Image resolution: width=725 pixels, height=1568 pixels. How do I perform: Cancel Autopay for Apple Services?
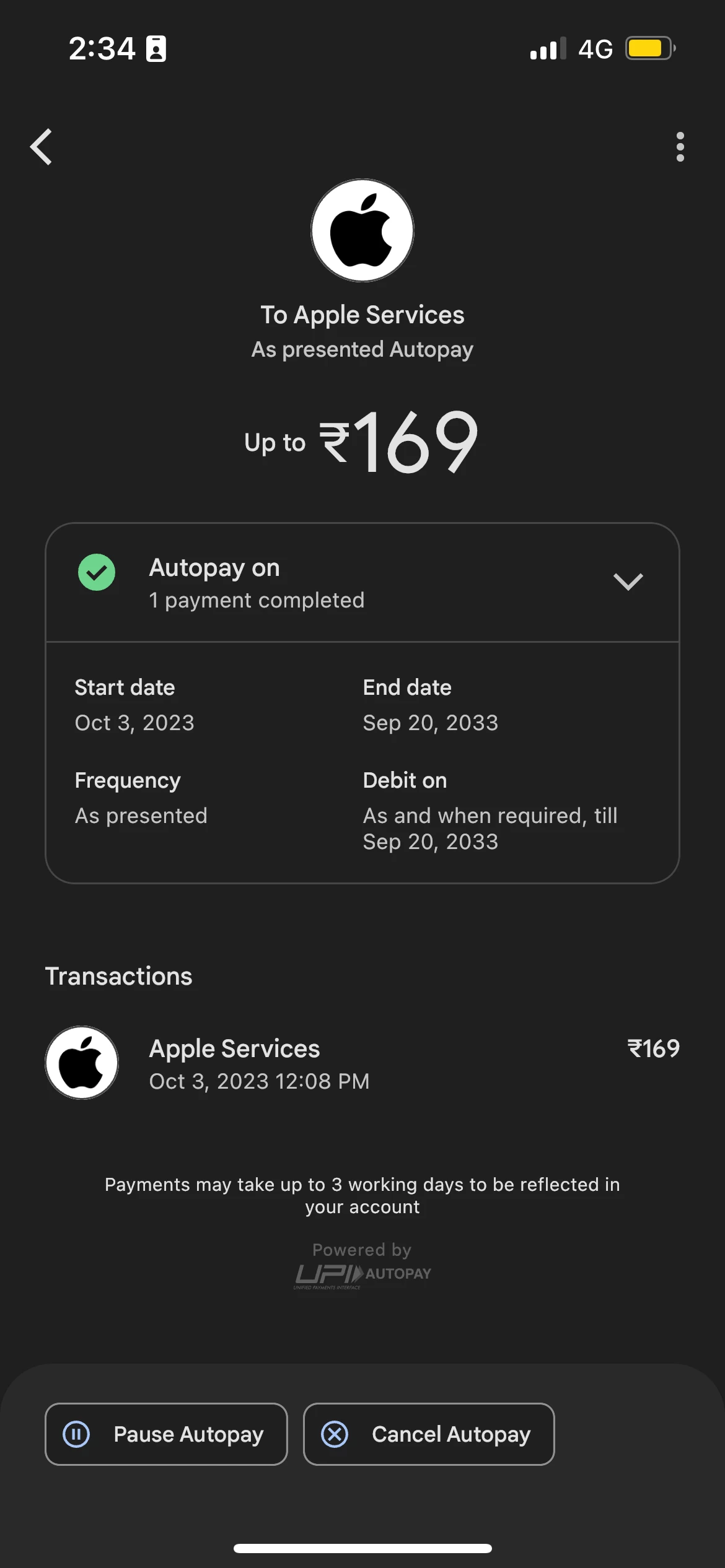tap(428, 1434)
